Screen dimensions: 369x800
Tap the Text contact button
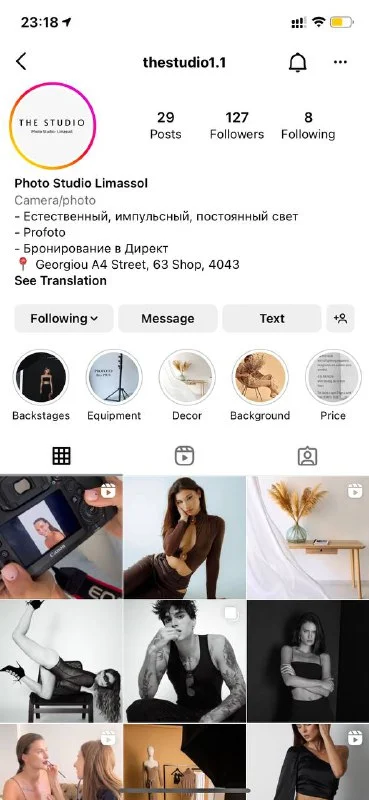272,318
